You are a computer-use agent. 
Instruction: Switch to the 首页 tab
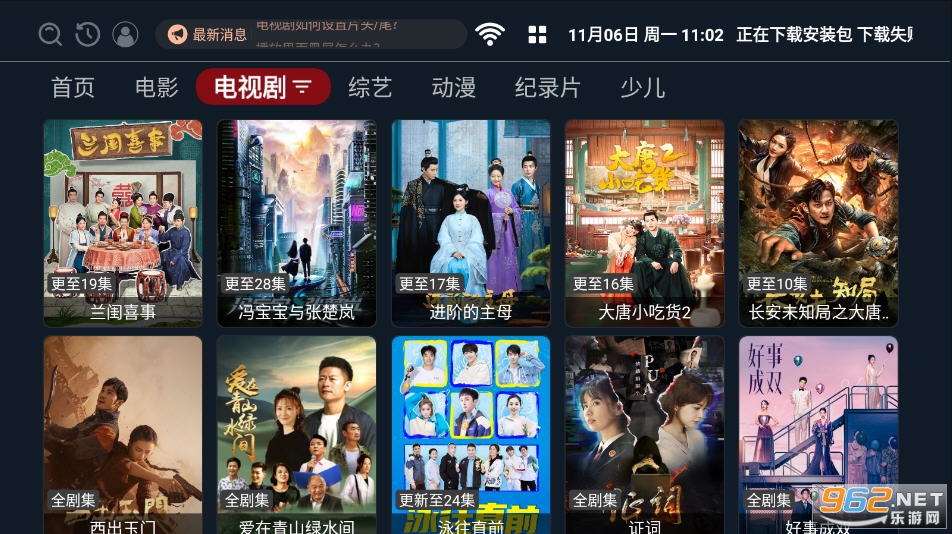click(x=73, y=88)
